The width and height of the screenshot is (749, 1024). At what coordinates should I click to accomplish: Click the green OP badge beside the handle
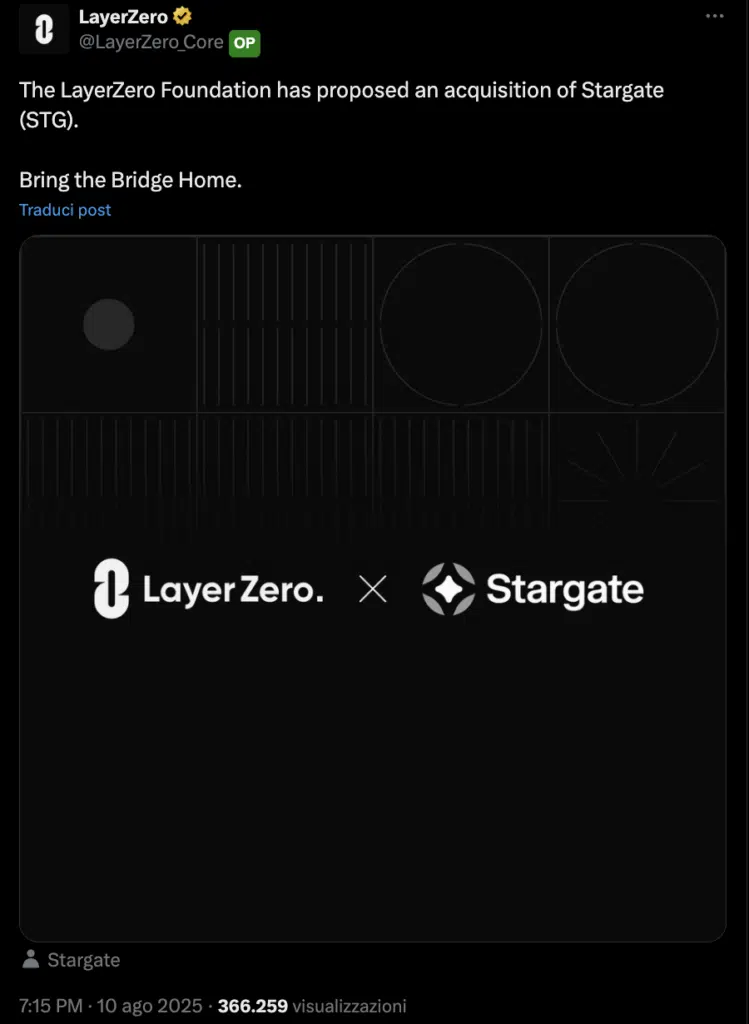click(244, 44)
